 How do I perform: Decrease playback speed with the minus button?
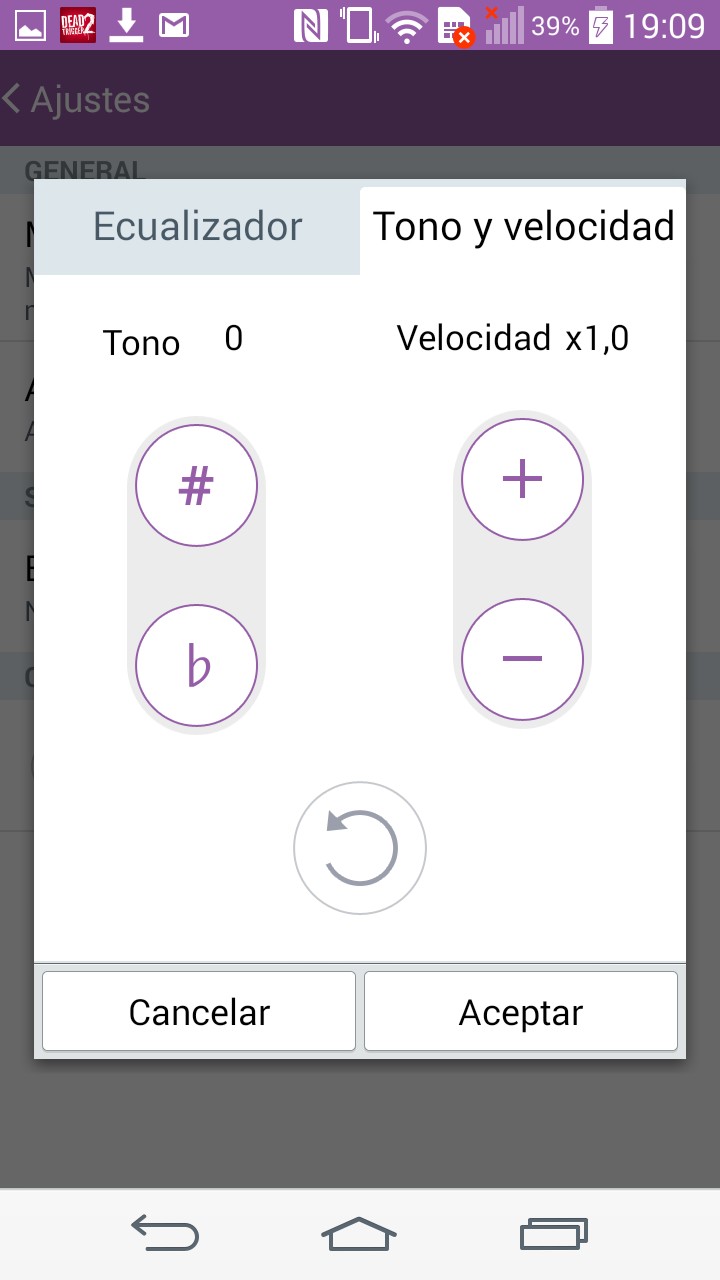(x=522, y=659)
